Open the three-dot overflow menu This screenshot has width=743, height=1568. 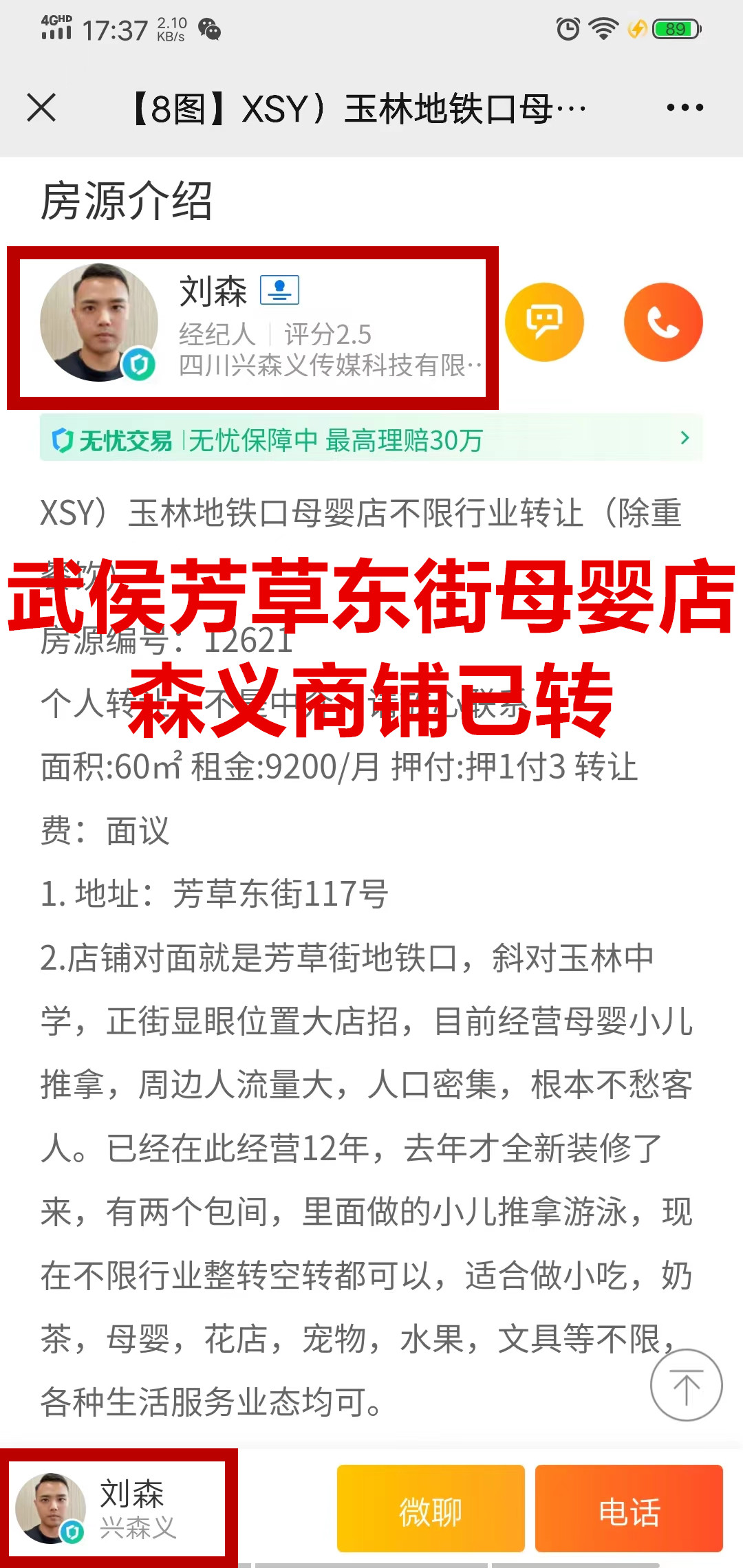coord(685,108)
